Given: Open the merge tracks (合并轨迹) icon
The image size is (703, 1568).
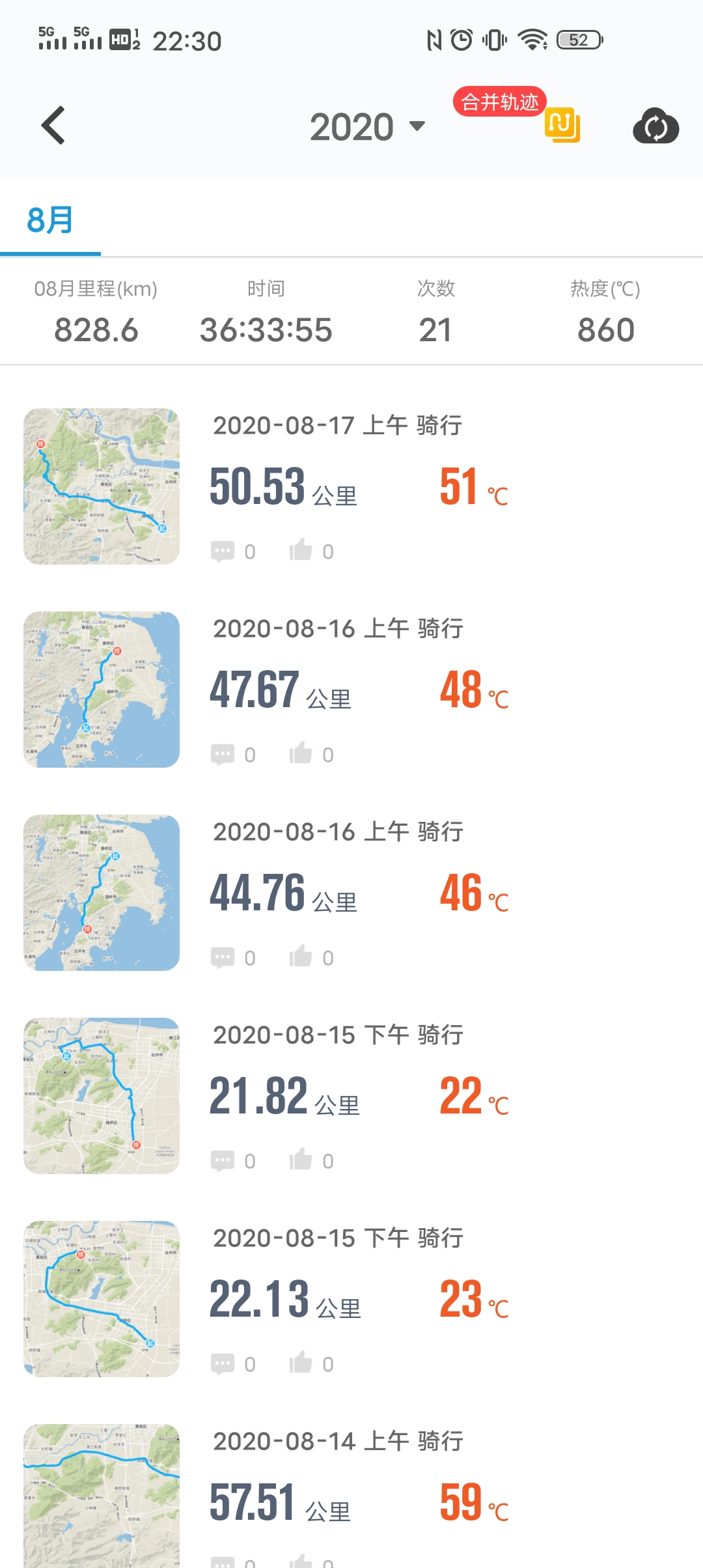Looking at the screenshot, I should [562, 124].
